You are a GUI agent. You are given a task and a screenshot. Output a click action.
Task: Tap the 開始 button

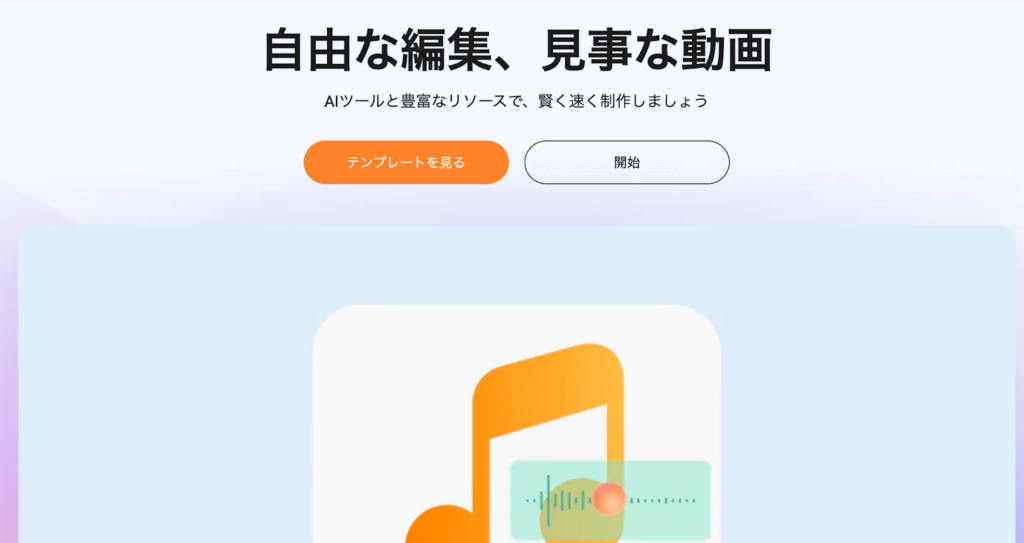tap(627, 162)
